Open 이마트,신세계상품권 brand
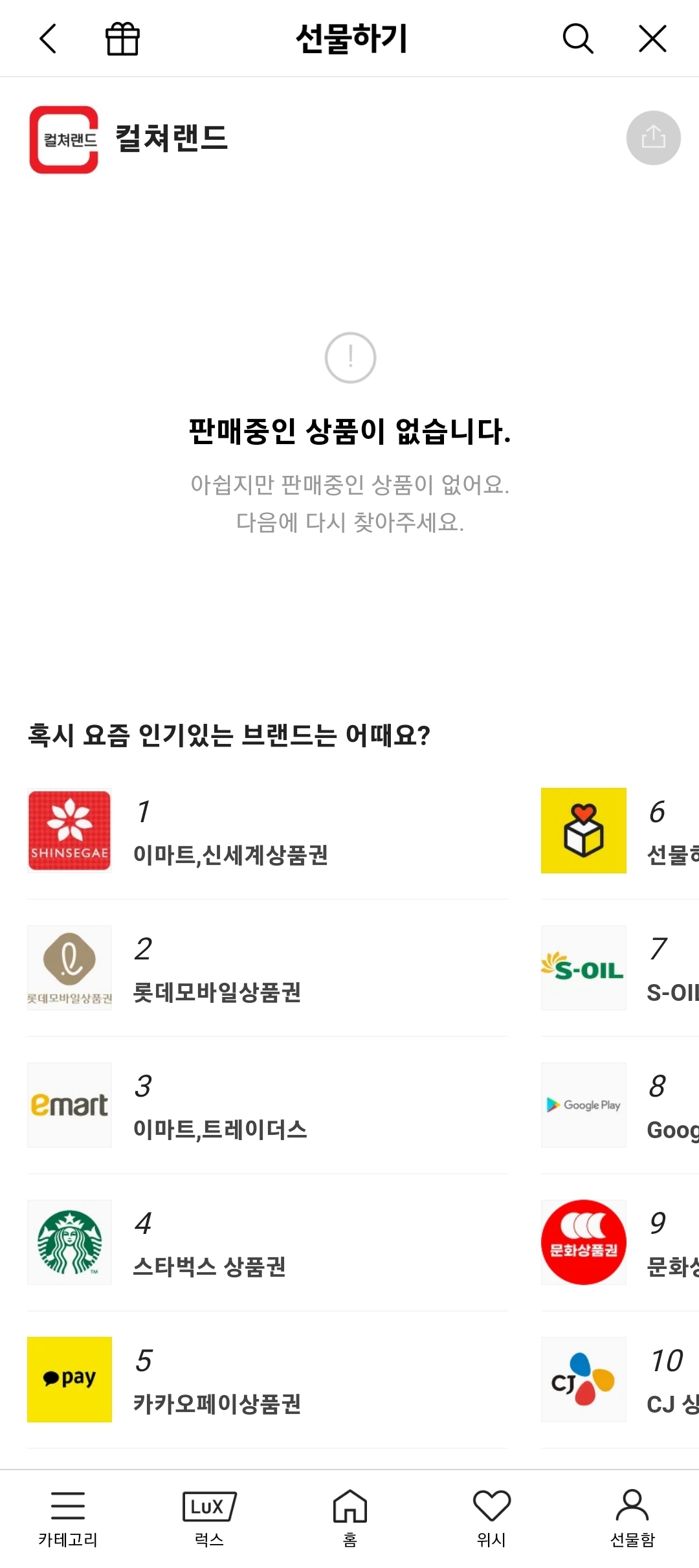This screenshot has width=699, height=1568. (x=267, y=831)
